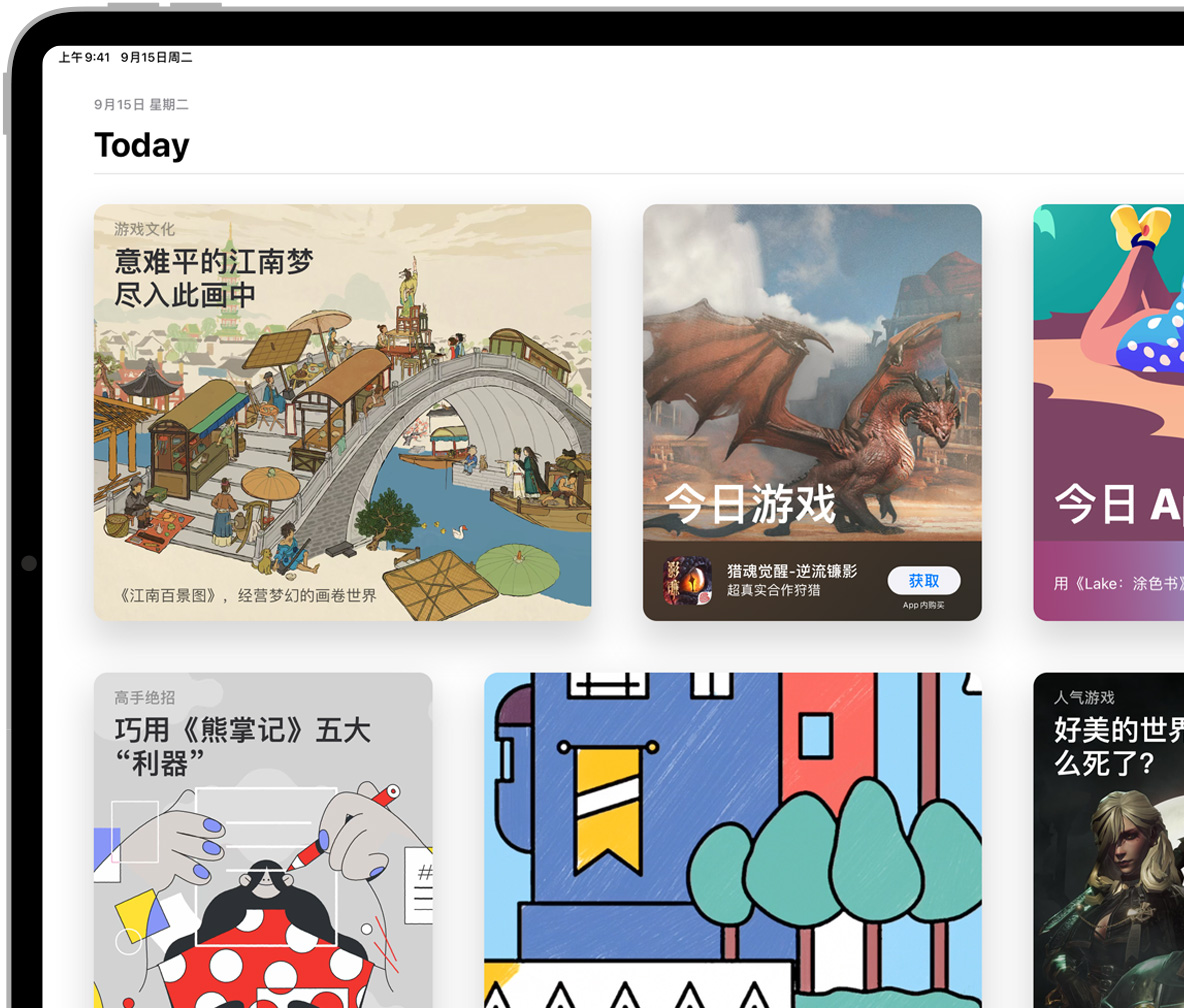The image size is (1184, 1008).
Task: Open the 巧用《熊掌记》五大利器 tips card
Action: [x=263, y=840]
